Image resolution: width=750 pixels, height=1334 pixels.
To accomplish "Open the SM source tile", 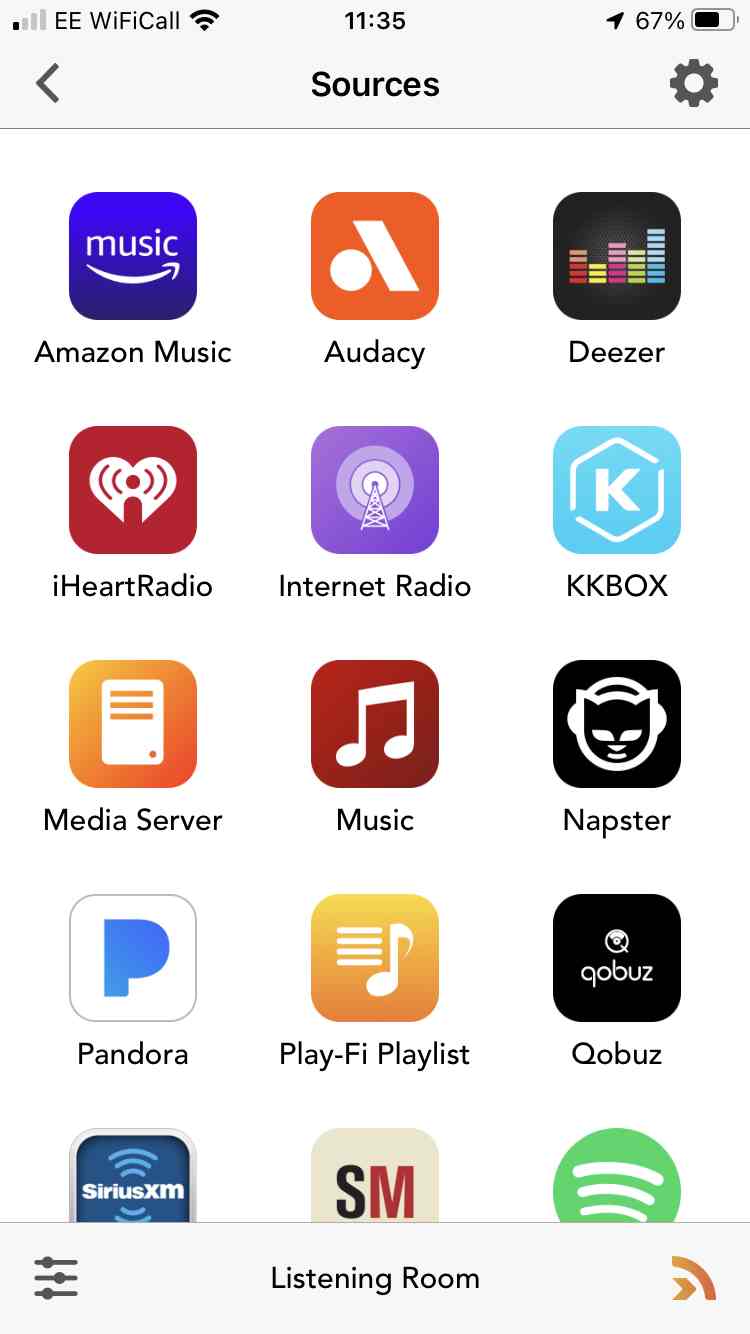I will click(375, 1175).
